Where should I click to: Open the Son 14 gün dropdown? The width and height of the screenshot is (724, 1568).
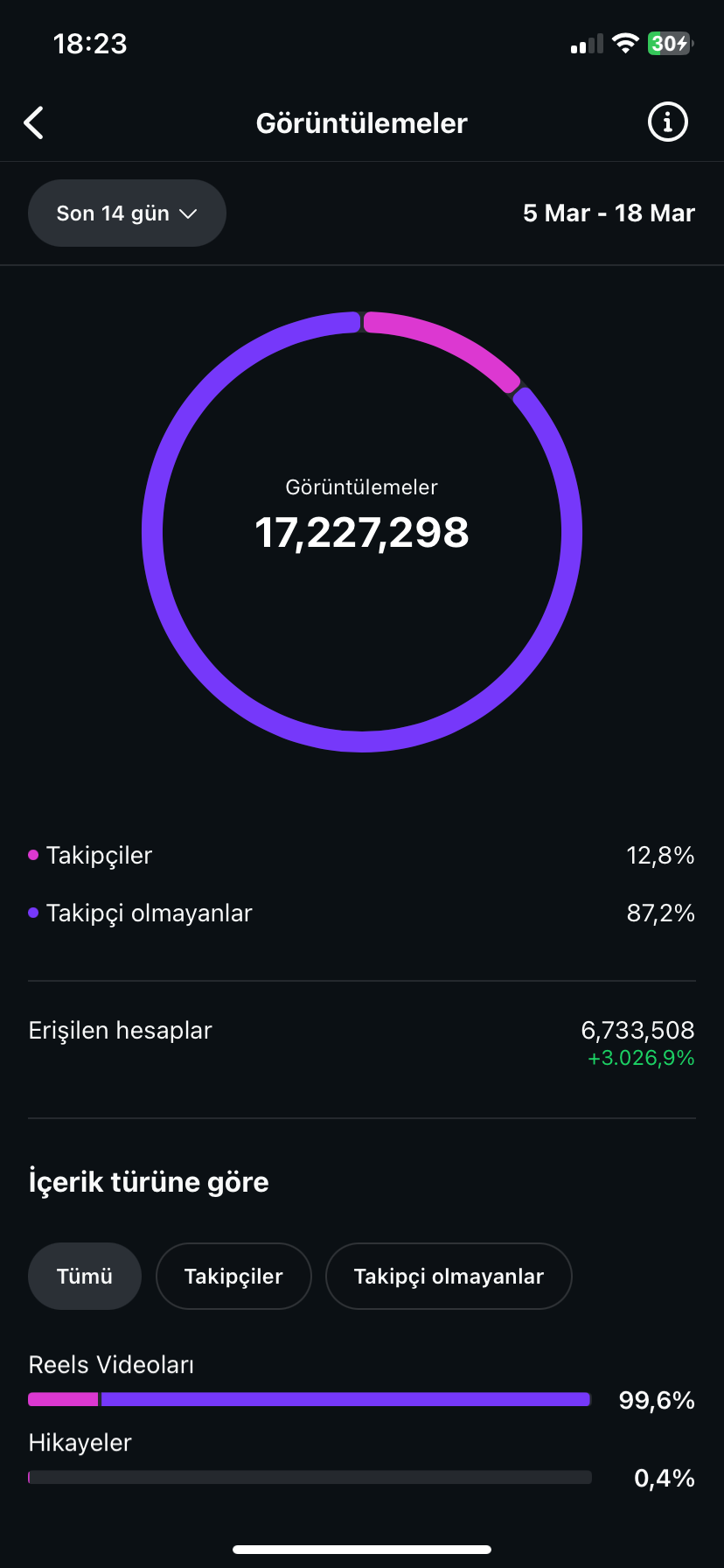(x=127, y=213)
